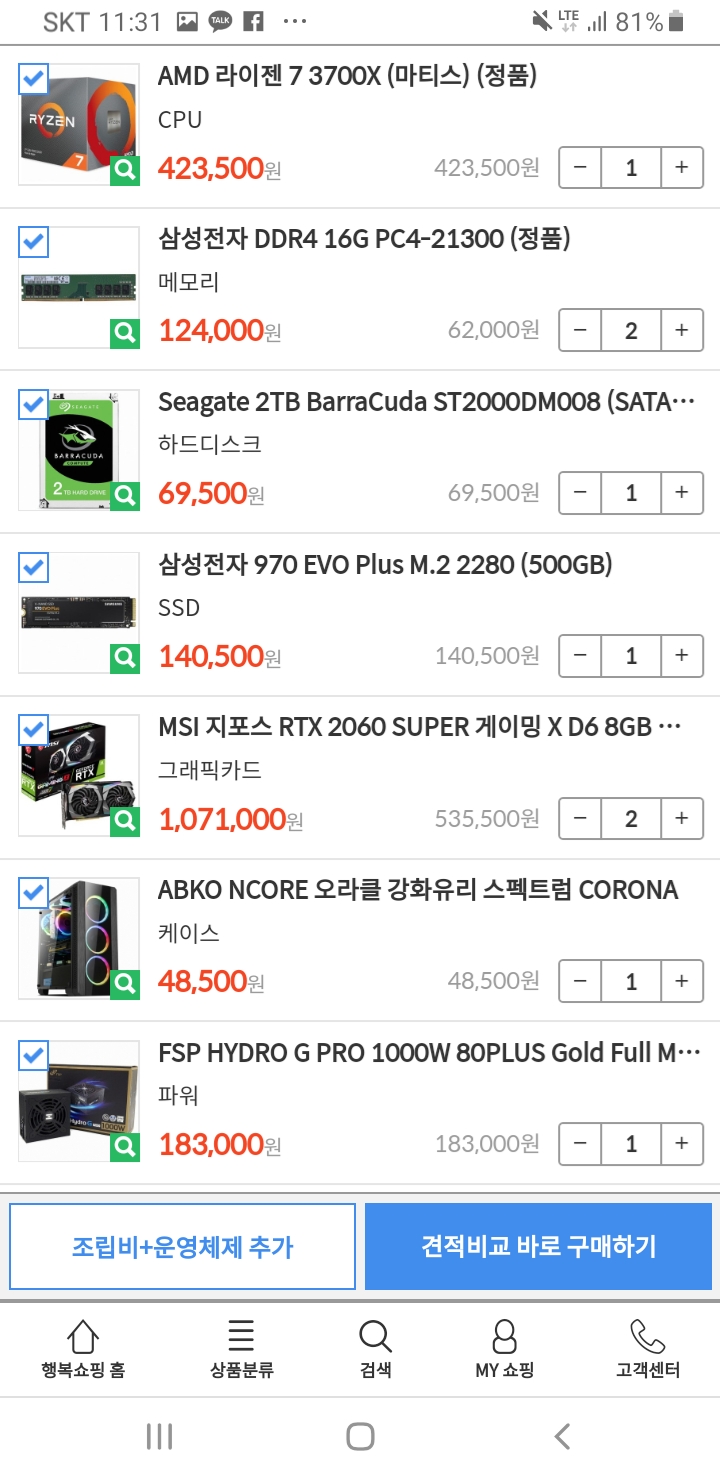Increase quantity of AMD 라이젠 7 3700X
The image size is (720, 1480).
[681, 168]
